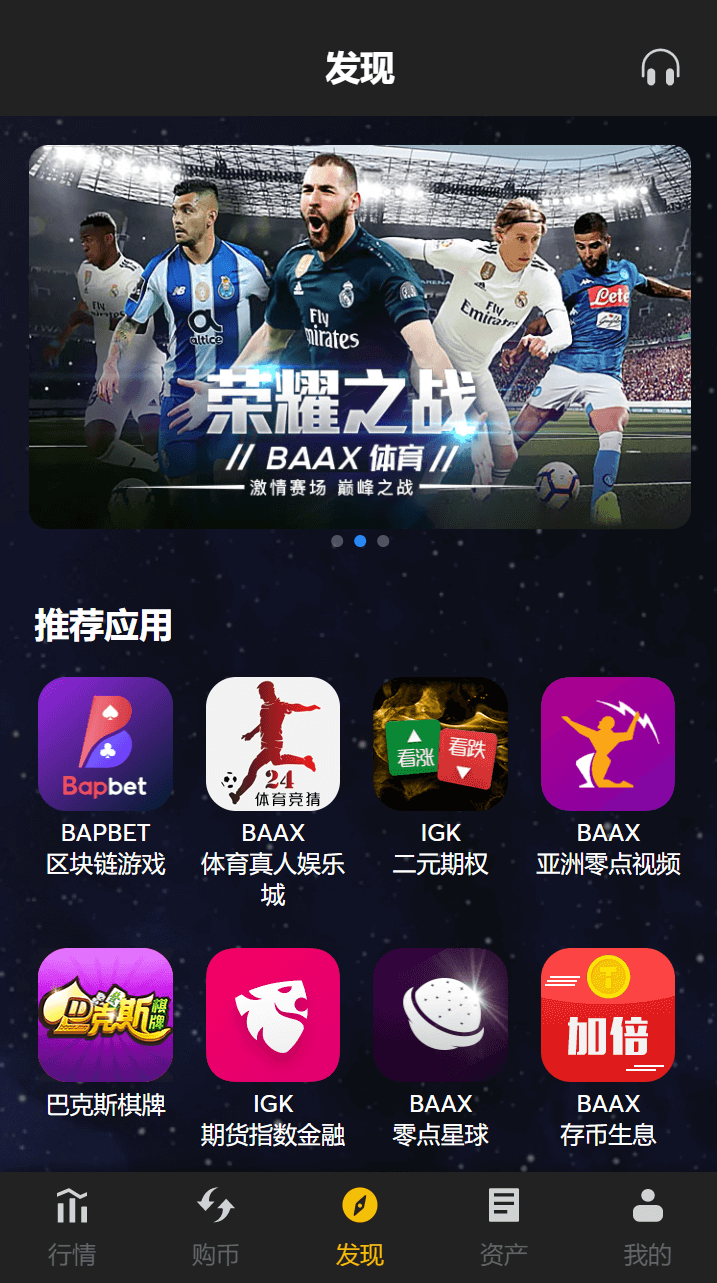
Task: Go to the 购币 tab
Action: pos(216,1227)
